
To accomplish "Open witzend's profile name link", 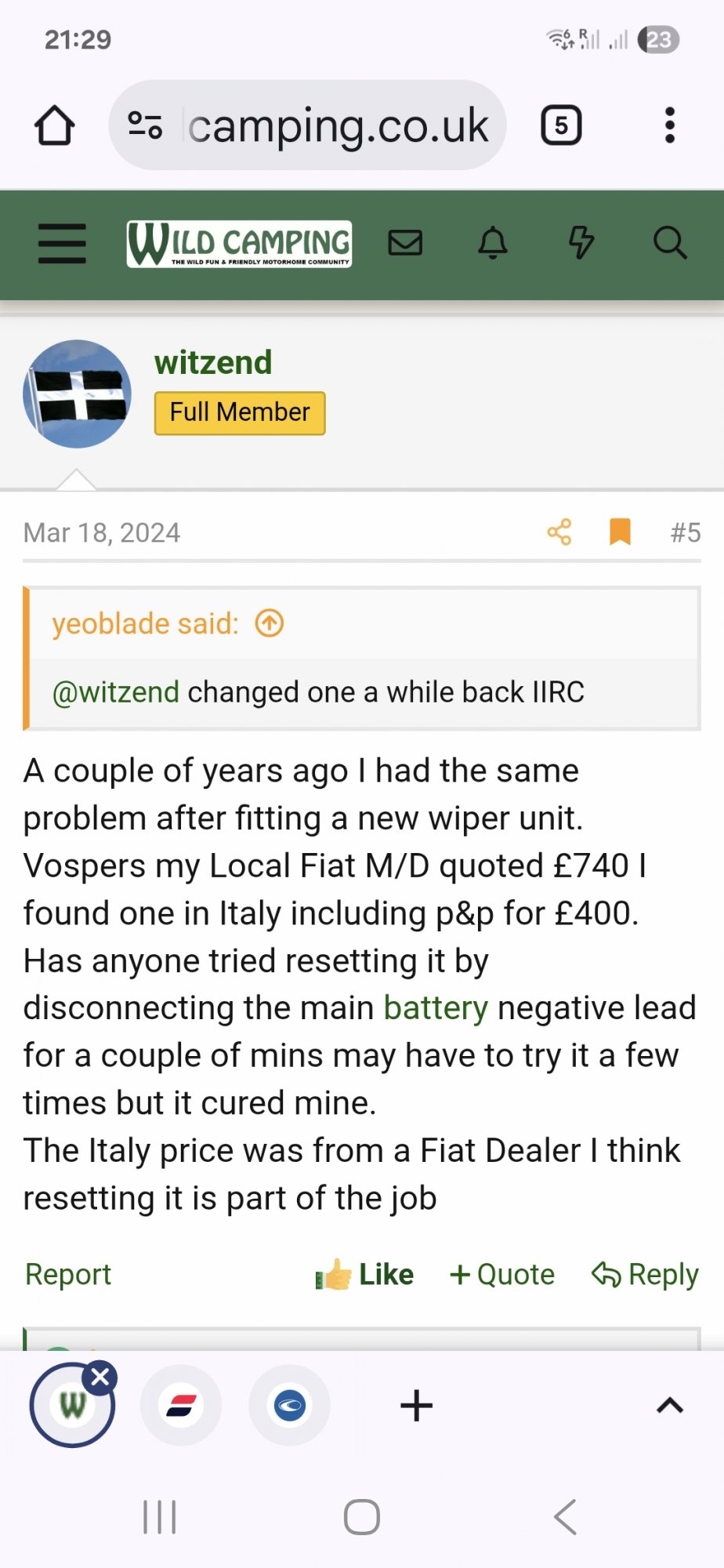I will click(x=213, y=363).
